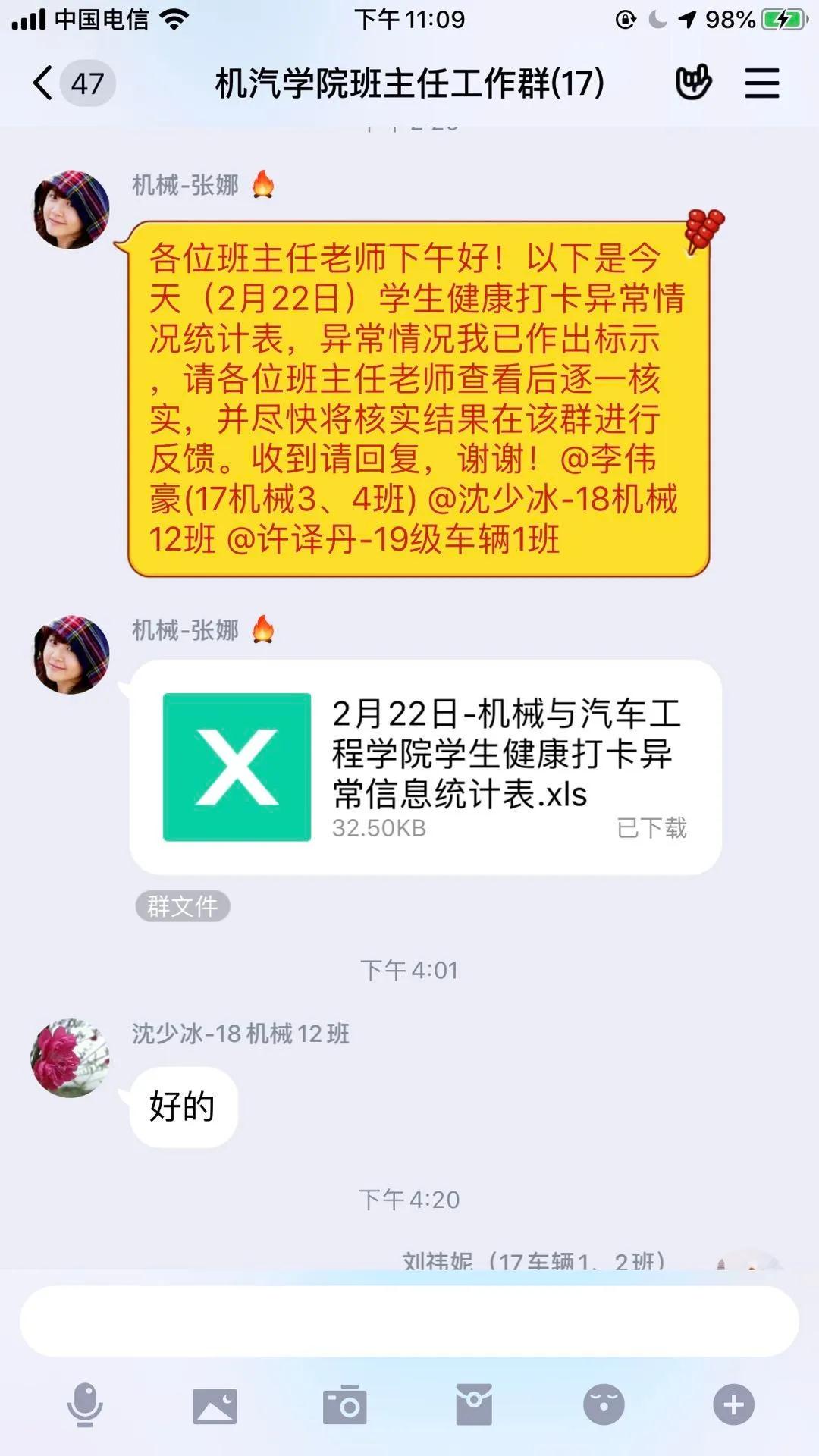Pick a photo from the gallery
The height and width of the screenshot is (1456, 819).
(x=215, y=1405)
